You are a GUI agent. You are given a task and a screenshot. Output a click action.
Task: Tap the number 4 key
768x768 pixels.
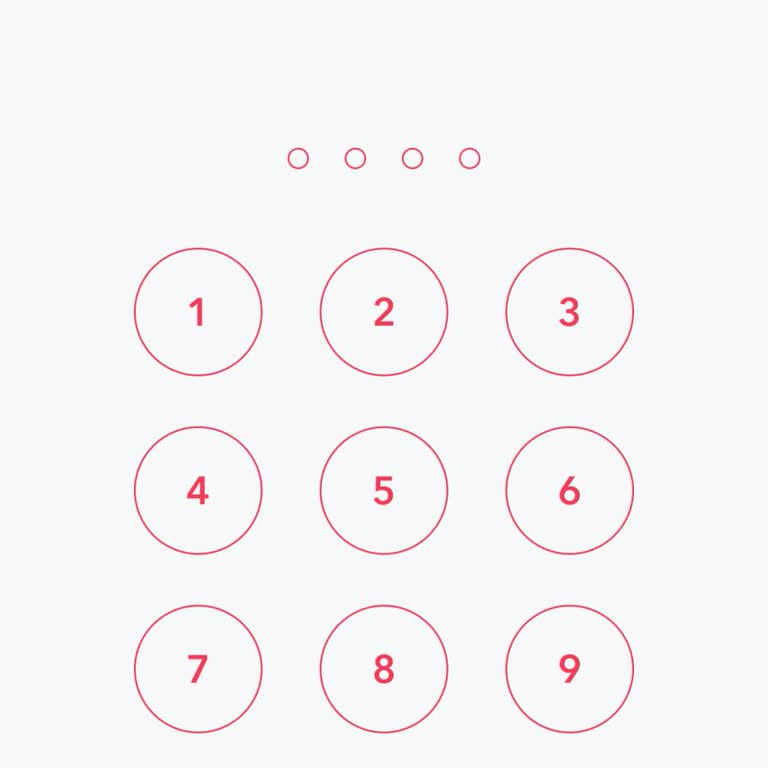tap(197, 490)
